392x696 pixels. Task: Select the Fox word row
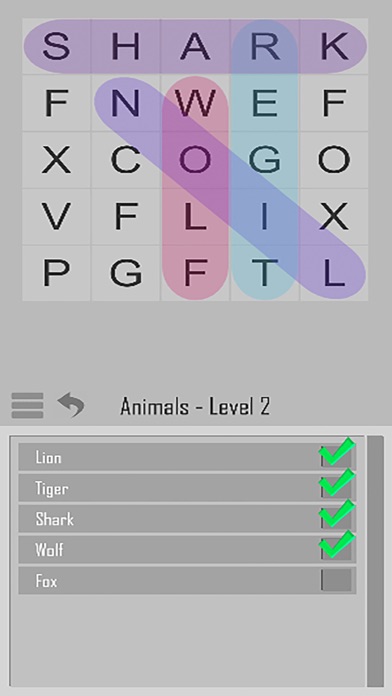(x=187, y=581)
